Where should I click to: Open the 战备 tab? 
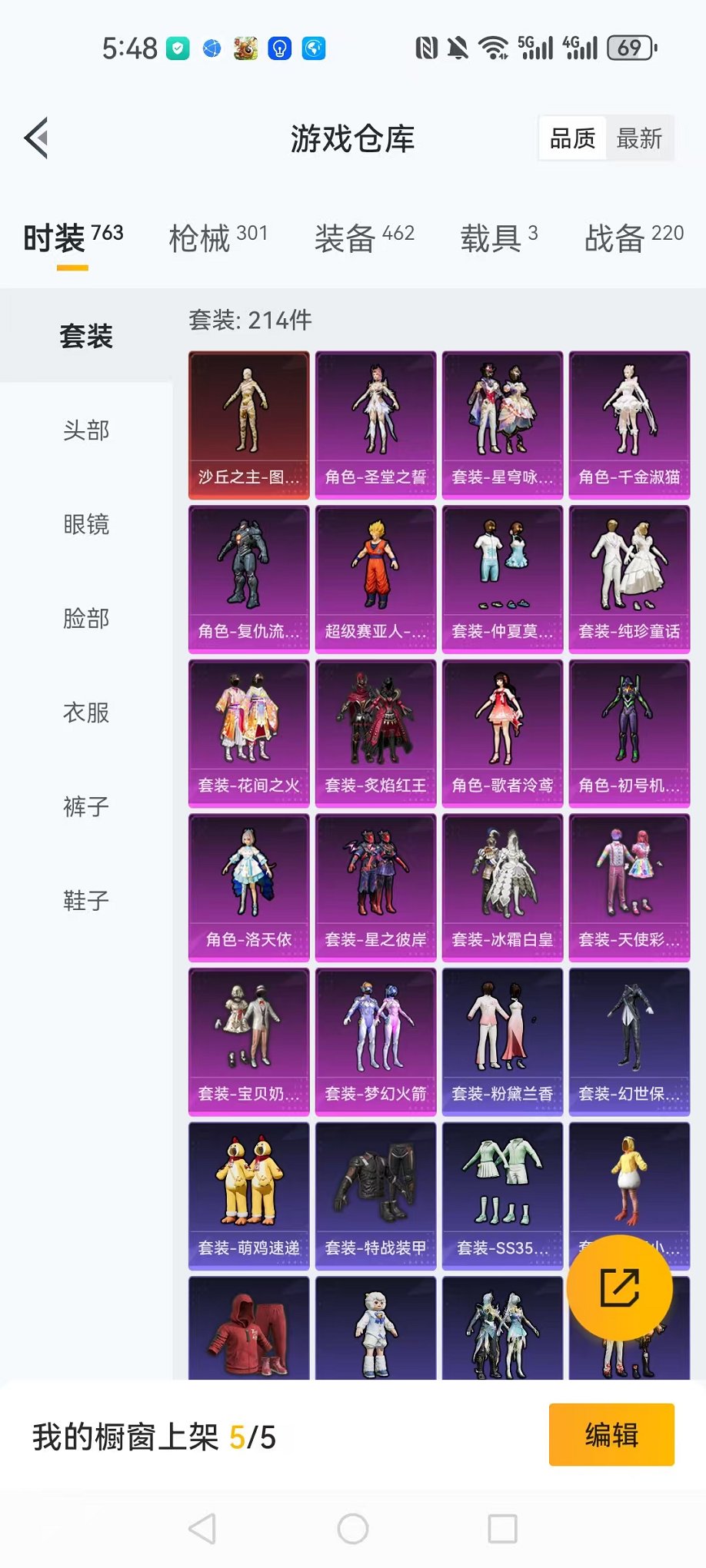[633, 238]
